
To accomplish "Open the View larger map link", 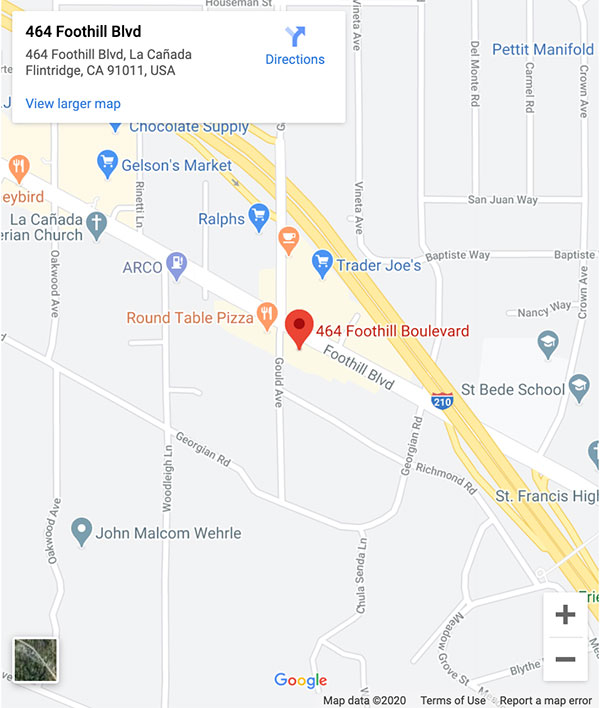I will pyautogui.click(x=73, y=103).
